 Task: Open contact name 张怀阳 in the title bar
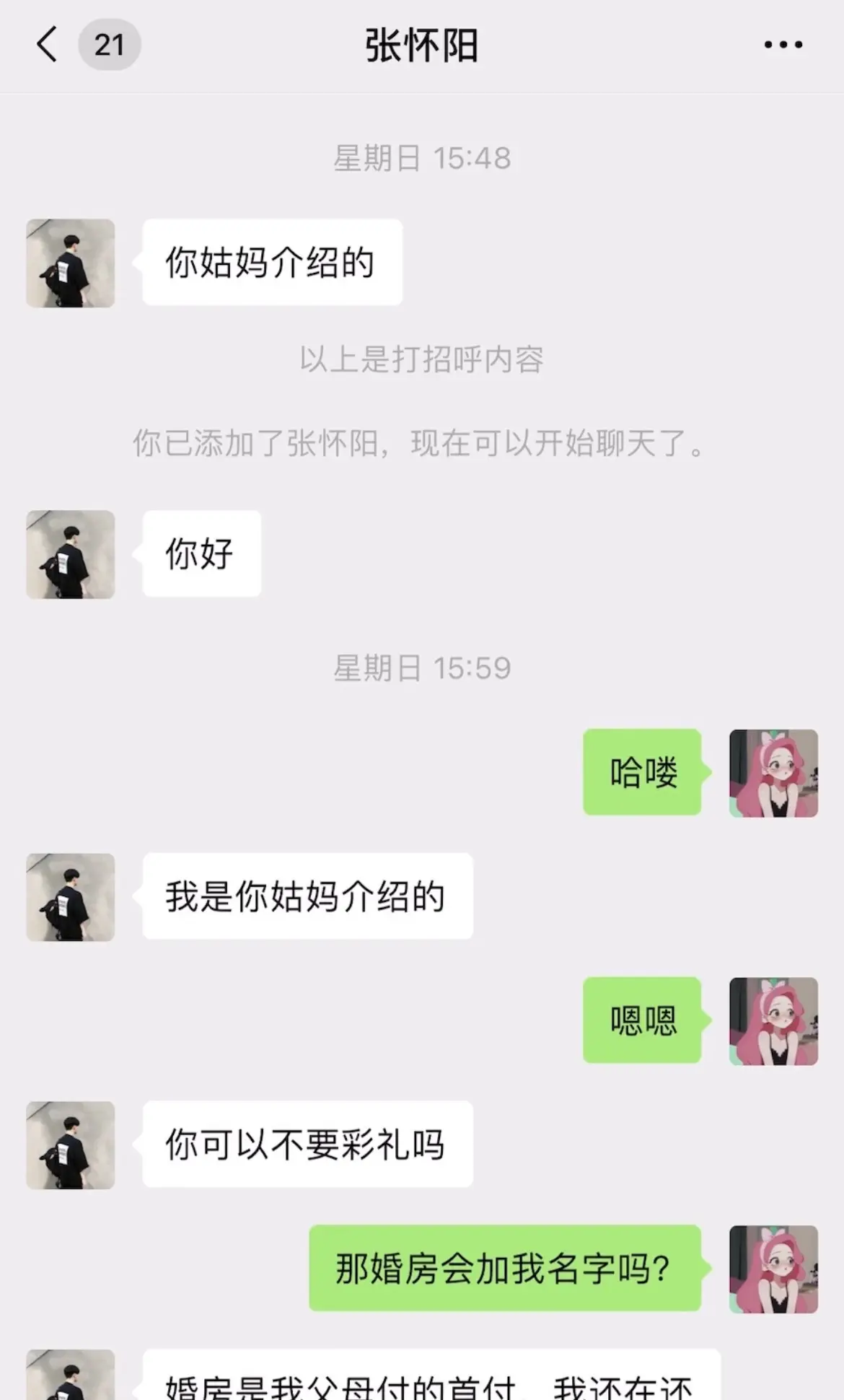click(422, 45)
